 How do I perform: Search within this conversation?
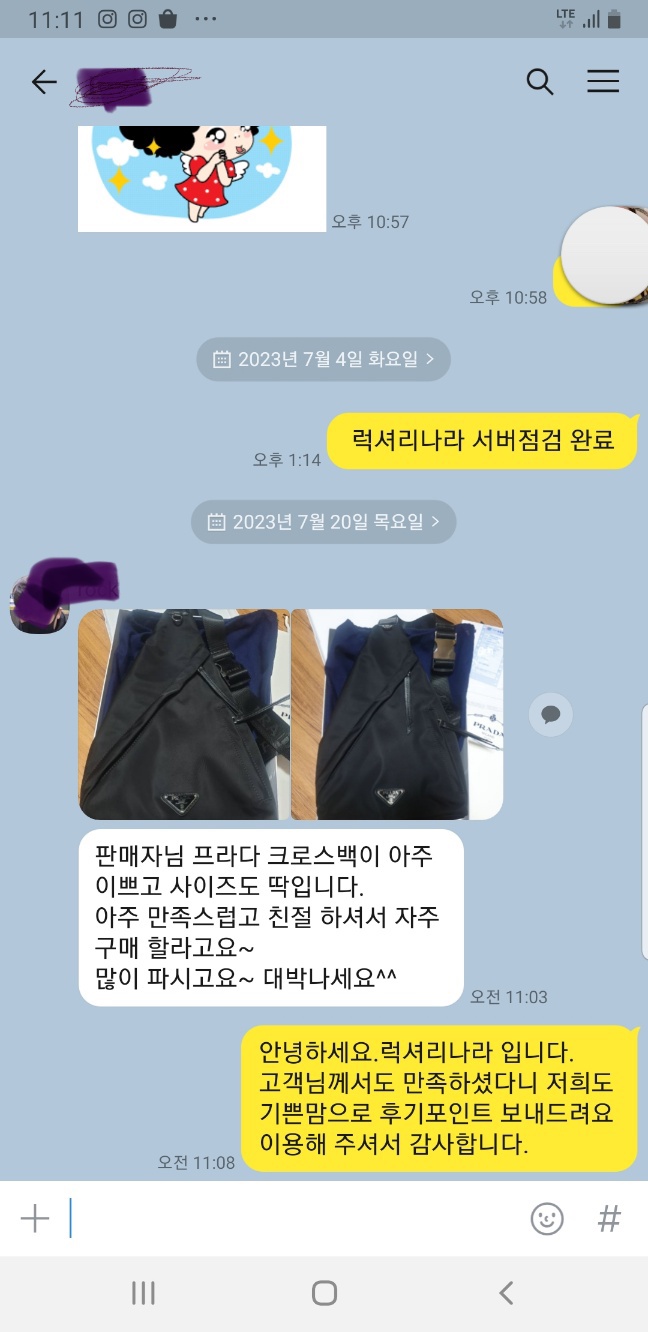click(540, 82)
